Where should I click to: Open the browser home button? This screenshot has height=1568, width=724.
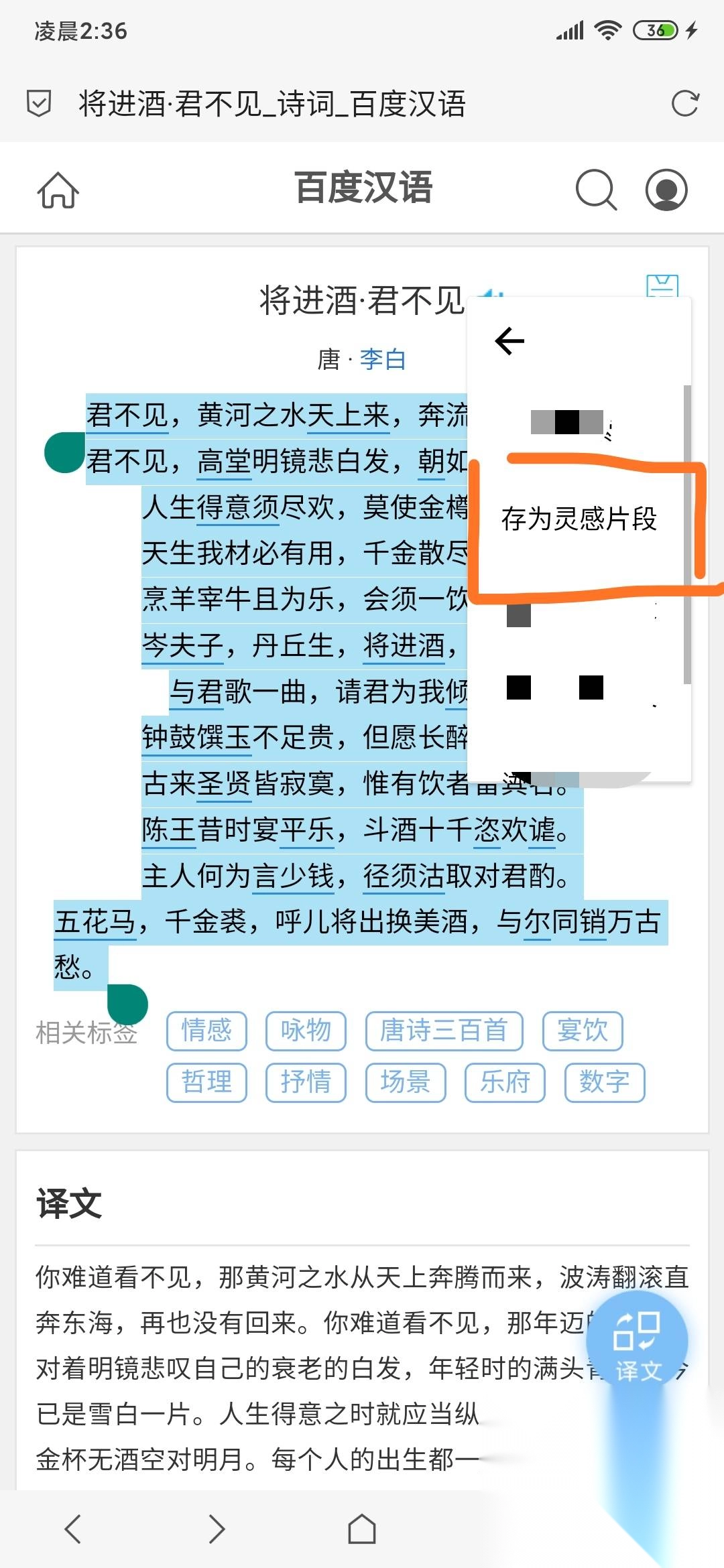(362, 1528)
